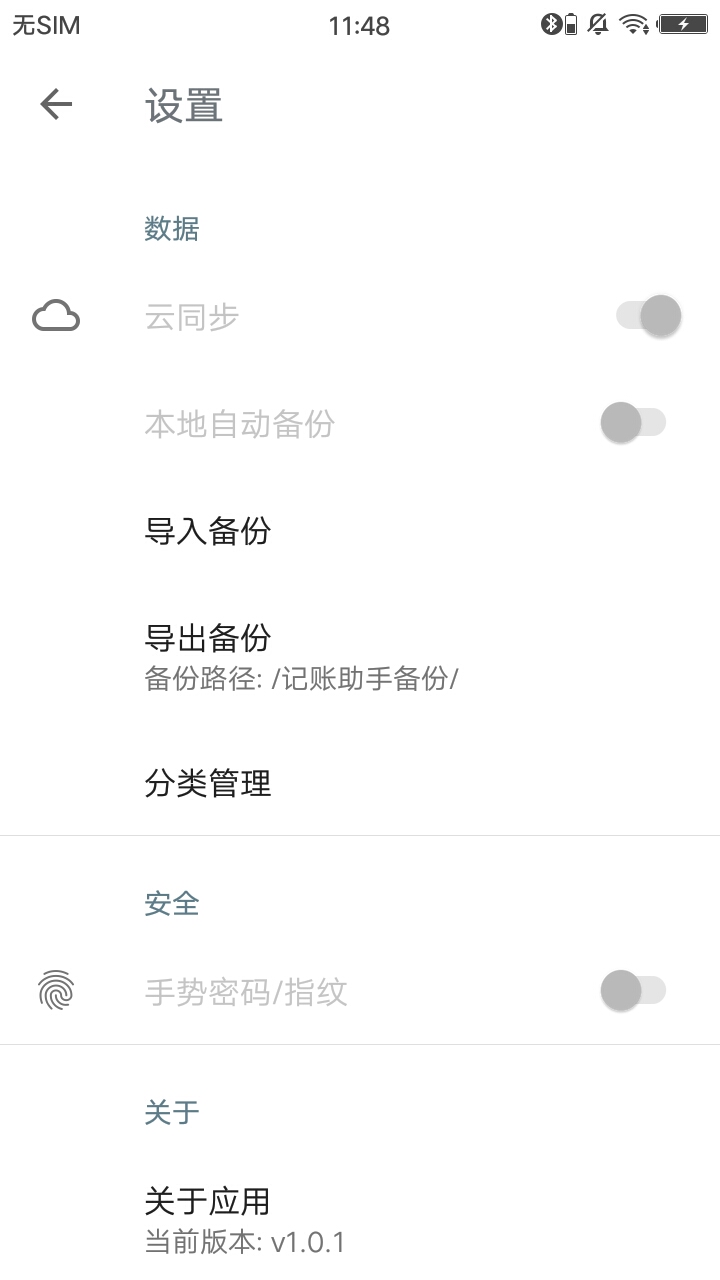The height and width of the screenshot is (1280, 720).
Task: Tap the 关于 section header
Action: (x=171, y=1112)
